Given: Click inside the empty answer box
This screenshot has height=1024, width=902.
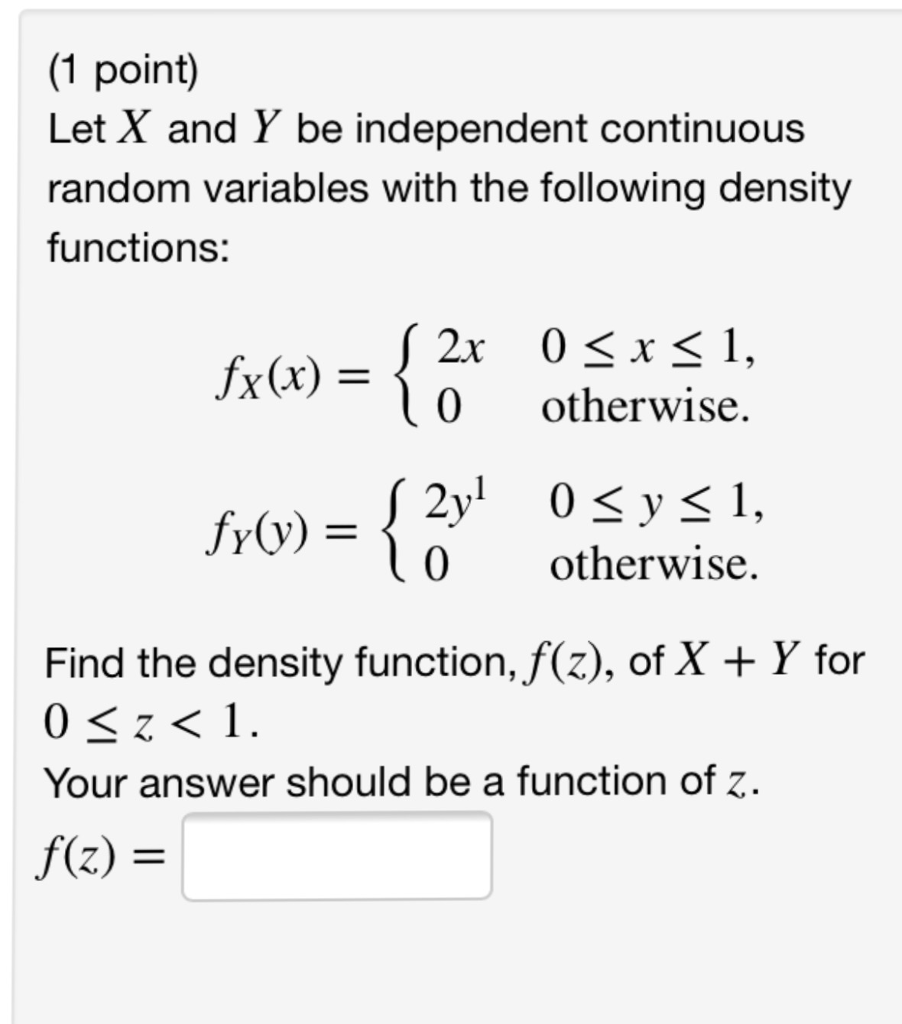Looking at the screenshot, I should (340, 855).
